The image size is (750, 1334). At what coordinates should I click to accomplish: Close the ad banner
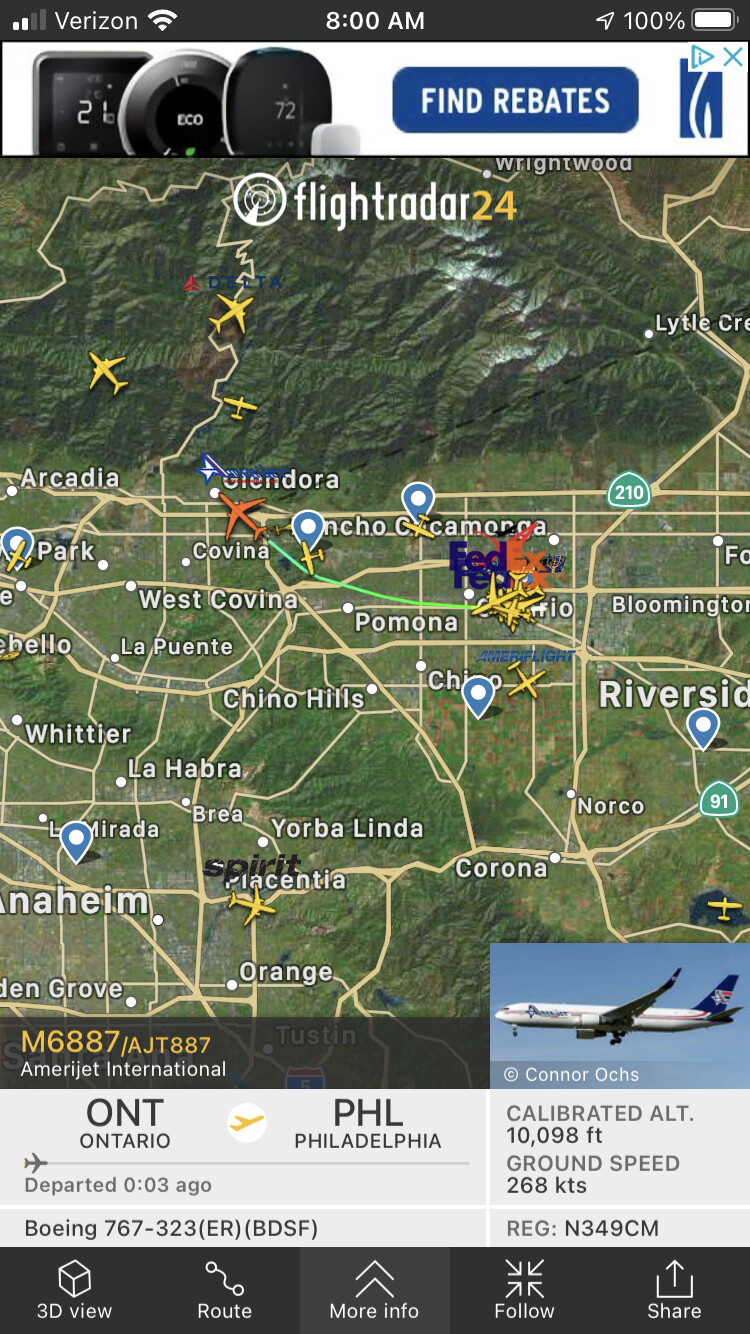[x=733, y=57]
